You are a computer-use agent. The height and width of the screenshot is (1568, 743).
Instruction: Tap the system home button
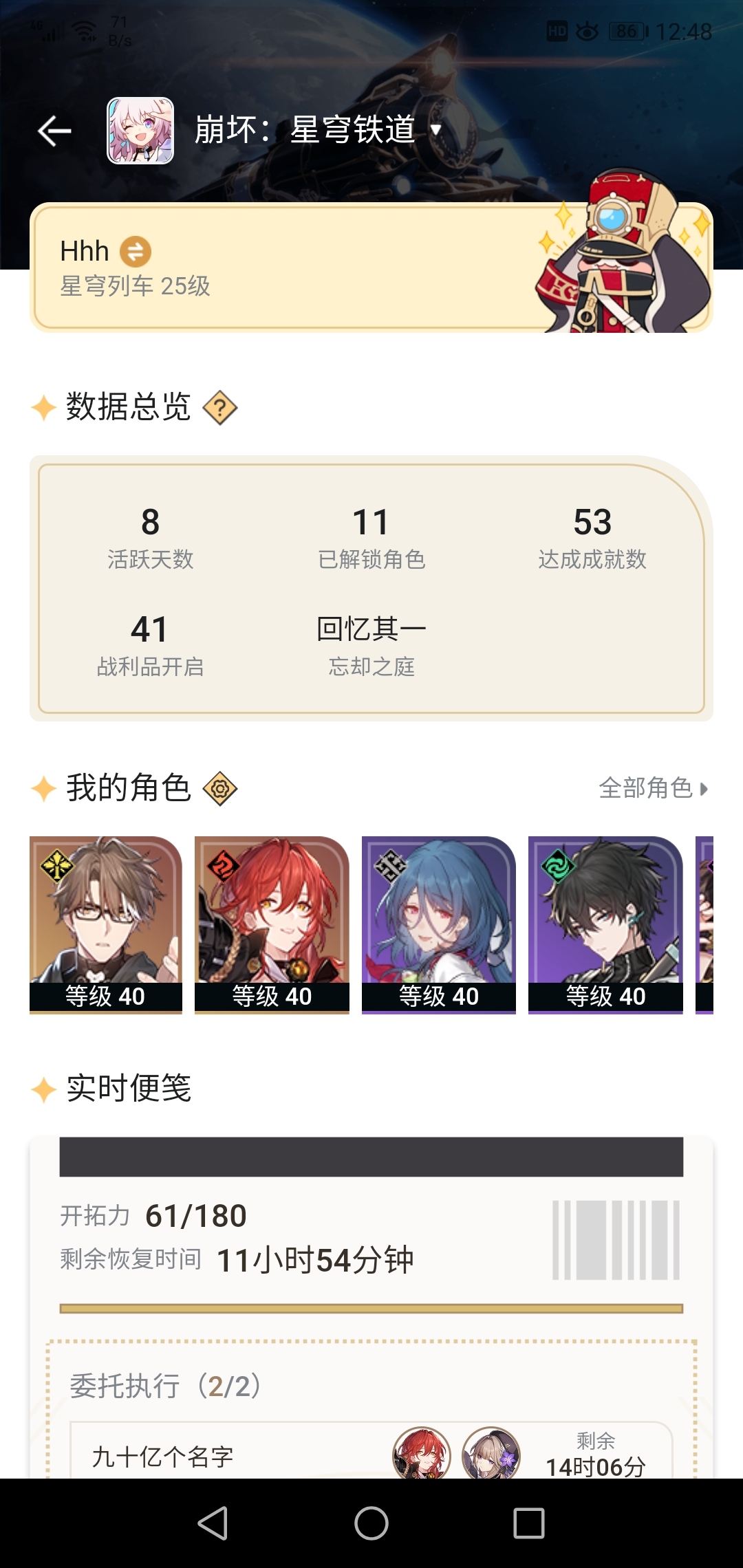371,1523
